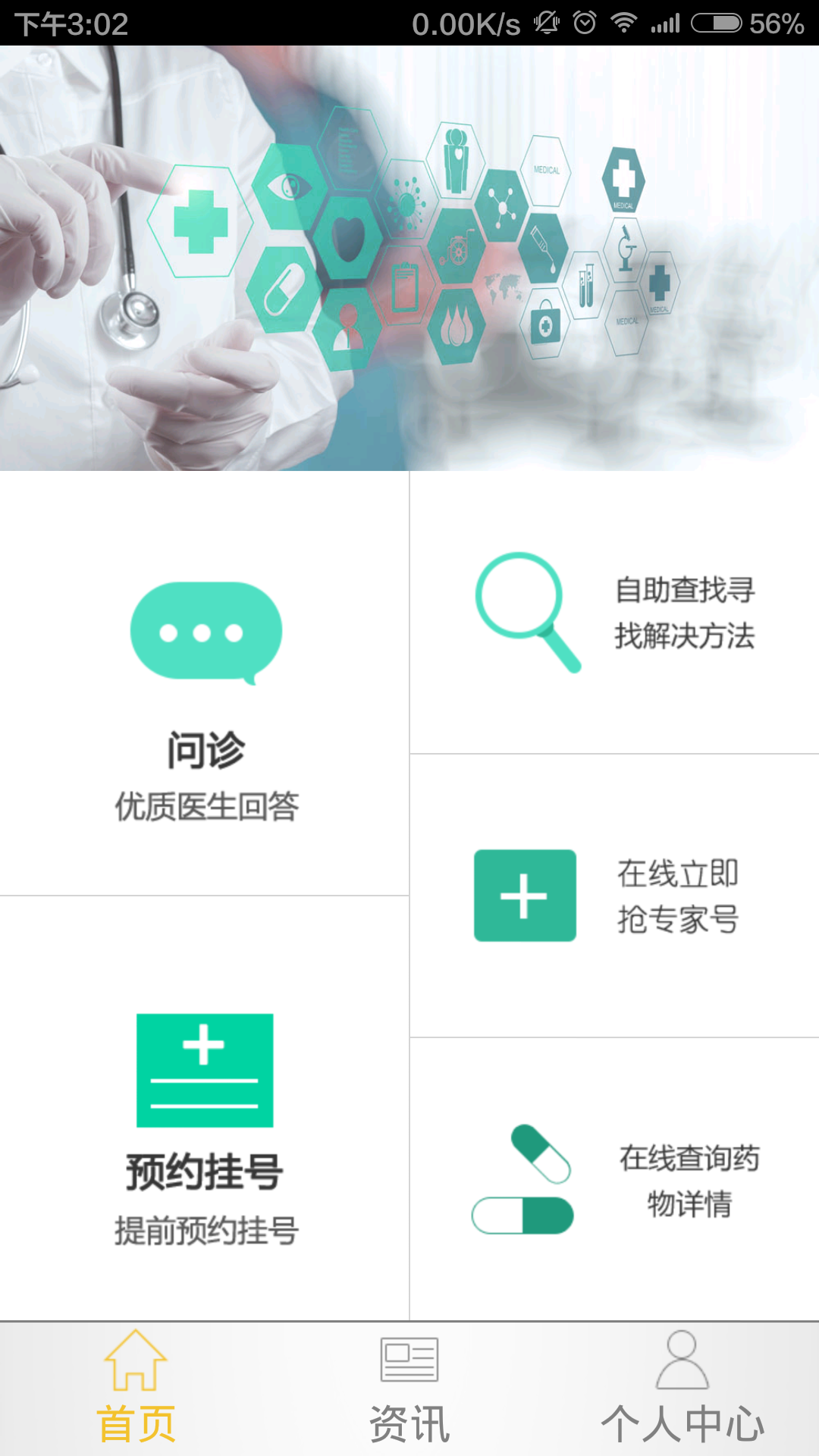Go to the 个人中心 tab
The height and width of the screenshot is (1456, 819).
tap(682, 1389)
